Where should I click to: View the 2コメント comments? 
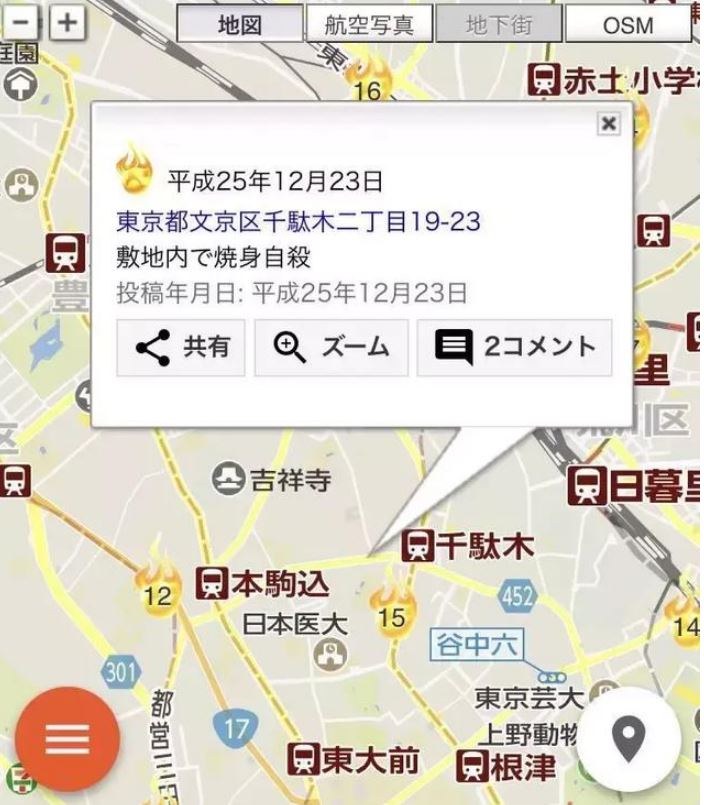[514, 348]
